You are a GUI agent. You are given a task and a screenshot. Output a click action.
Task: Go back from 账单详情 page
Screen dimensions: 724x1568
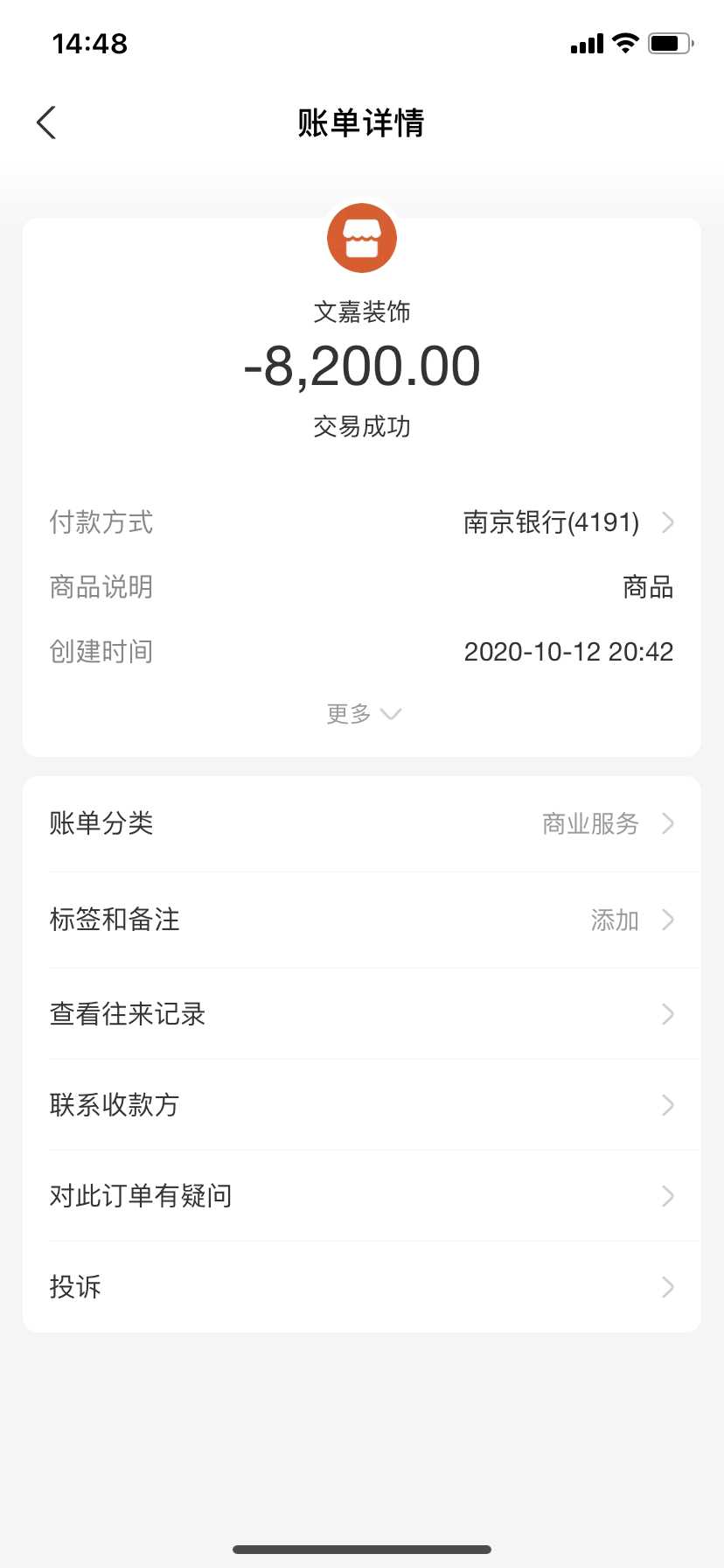(47, 122)
